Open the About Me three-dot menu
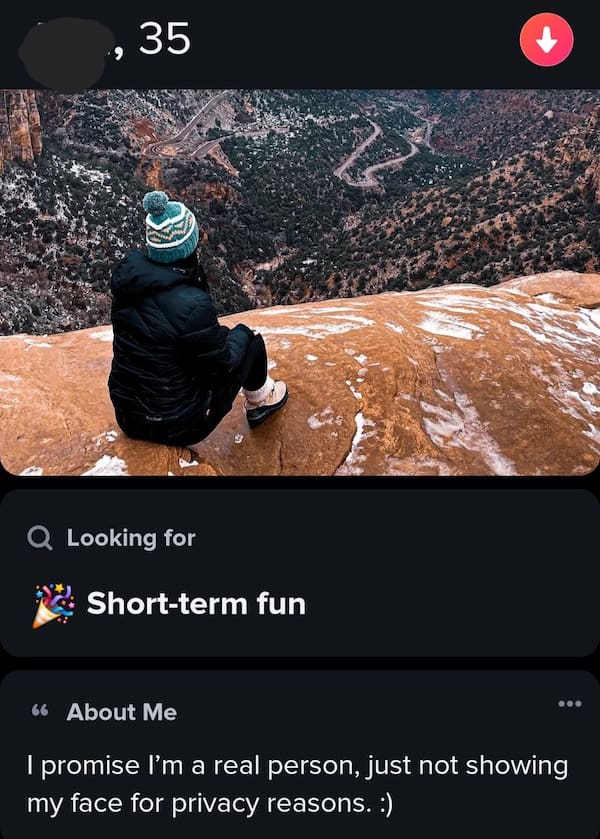600x839 pixels. (x=569, y=704)
